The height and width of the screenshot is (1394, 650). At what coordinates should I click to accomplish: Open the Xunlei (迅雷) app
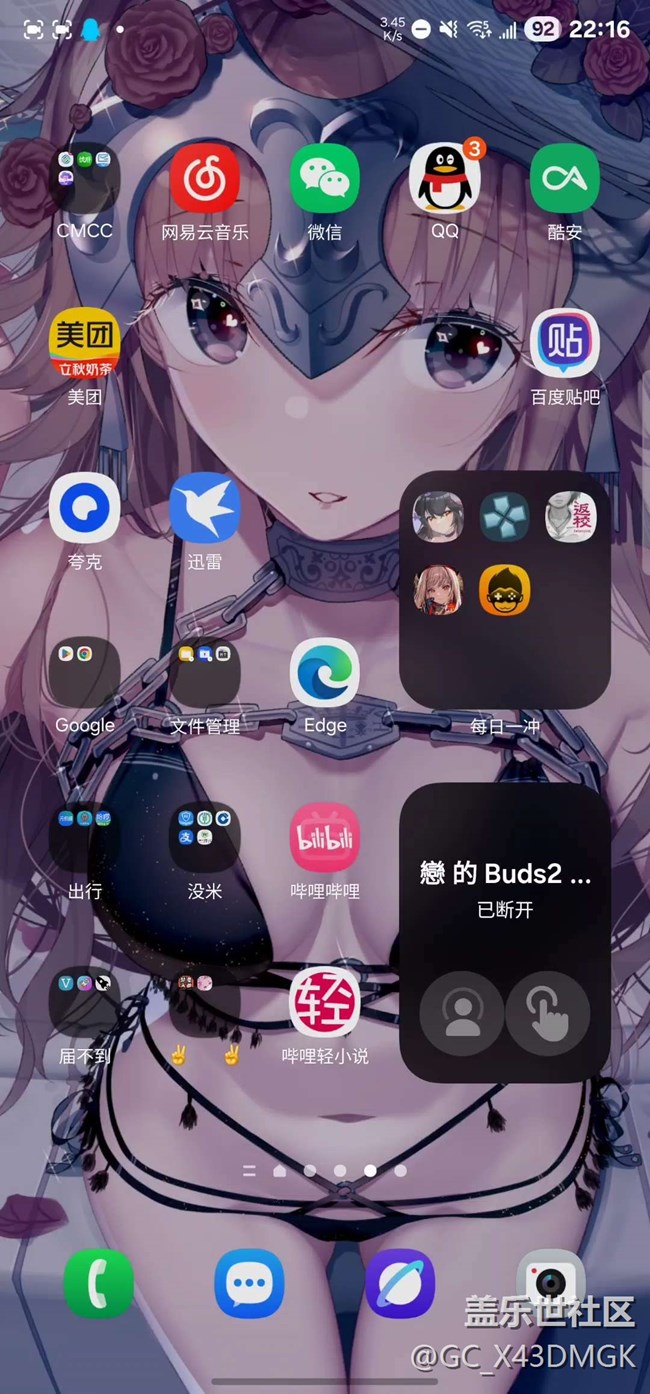[204, 508]
